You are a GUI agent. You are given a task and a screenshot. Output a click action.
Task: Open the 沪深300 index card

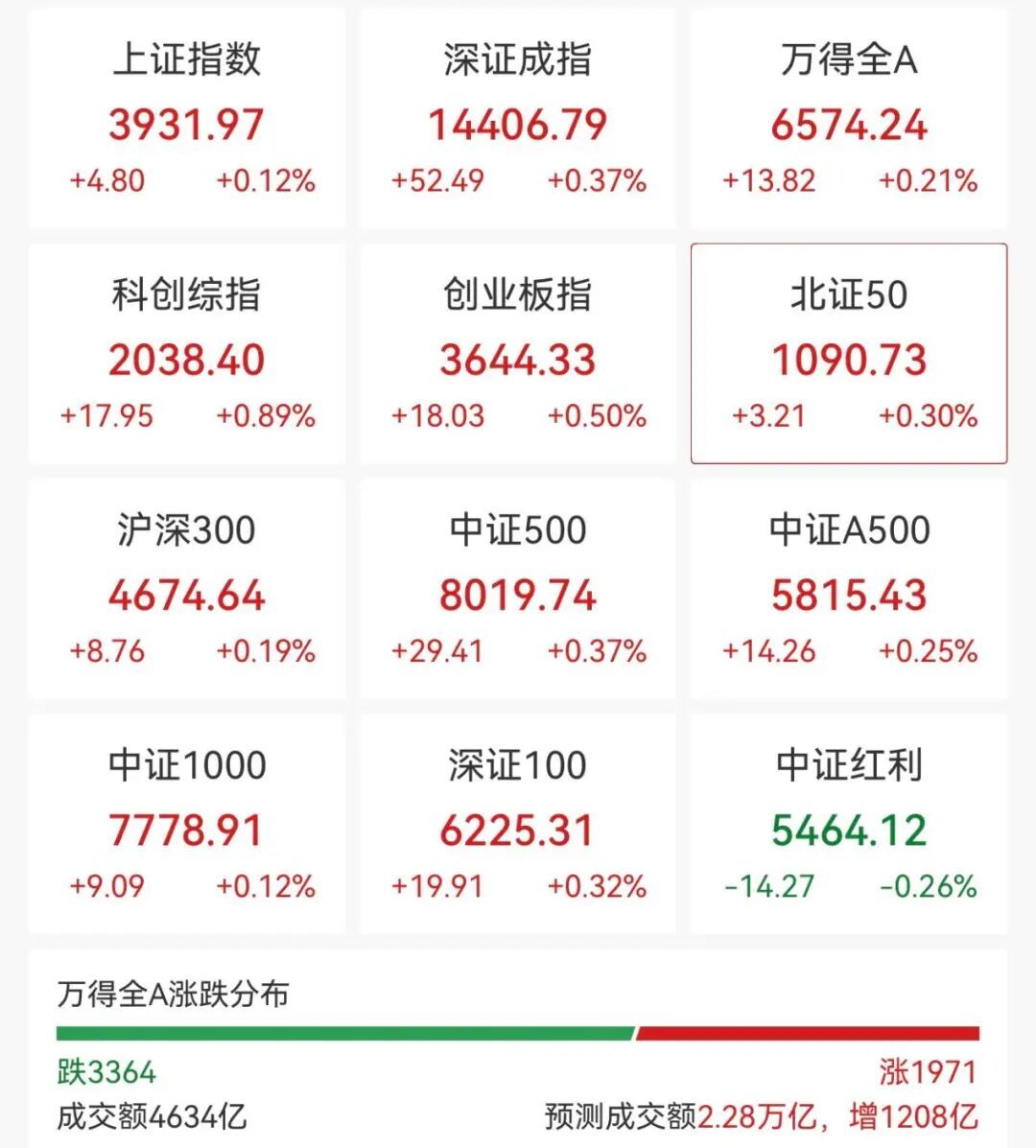click(x=187, y=590)
